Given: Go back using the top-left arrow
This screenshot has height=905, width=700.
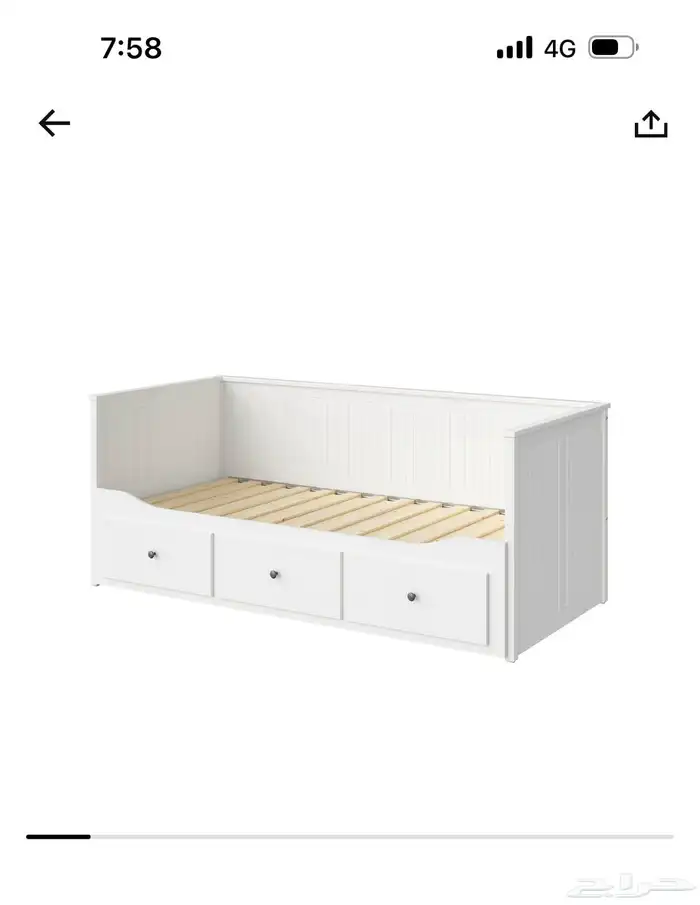Looking at the screenshot, I should [55, 123].
